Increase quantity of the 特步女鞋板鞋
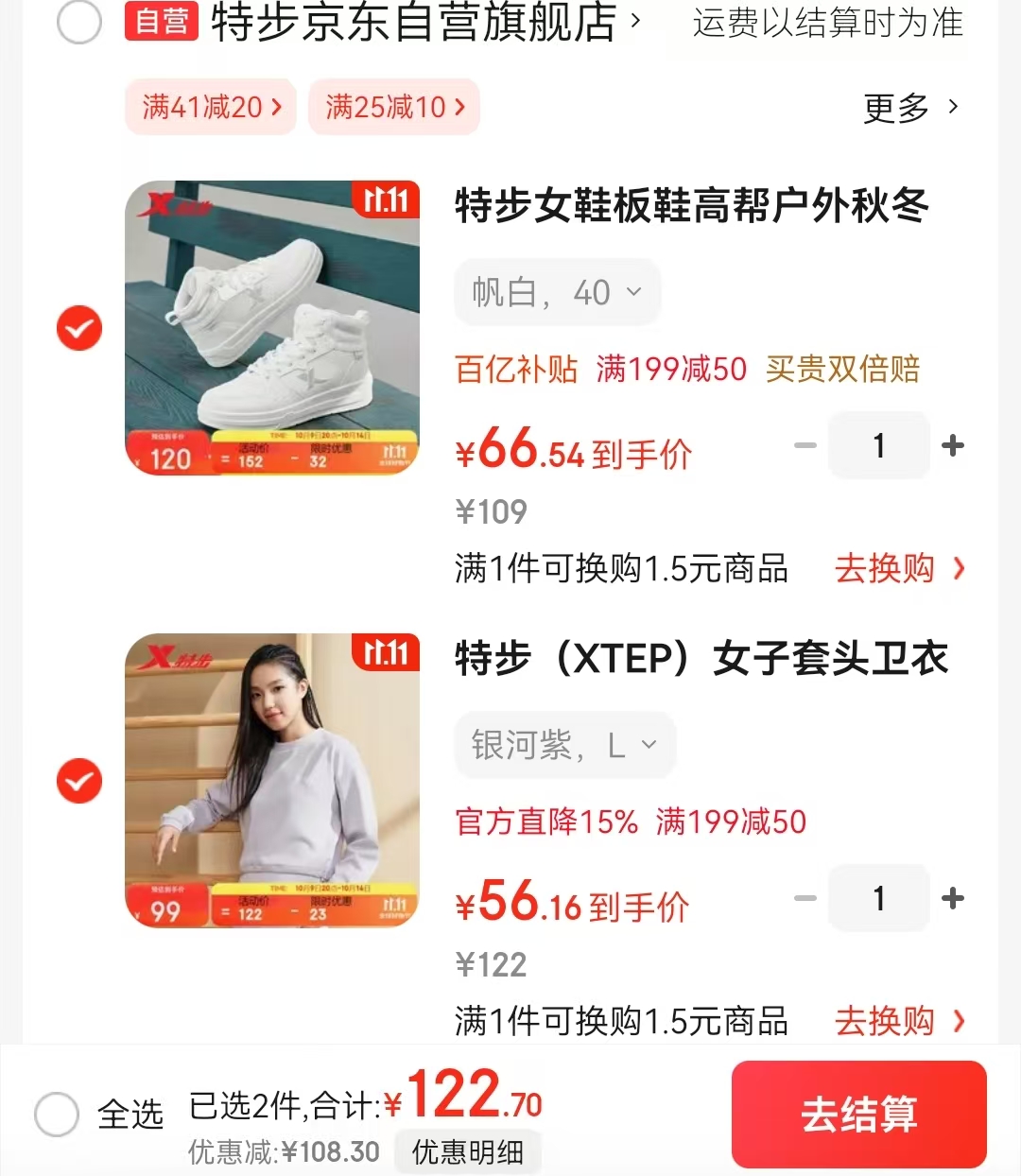 click(953, 445)
